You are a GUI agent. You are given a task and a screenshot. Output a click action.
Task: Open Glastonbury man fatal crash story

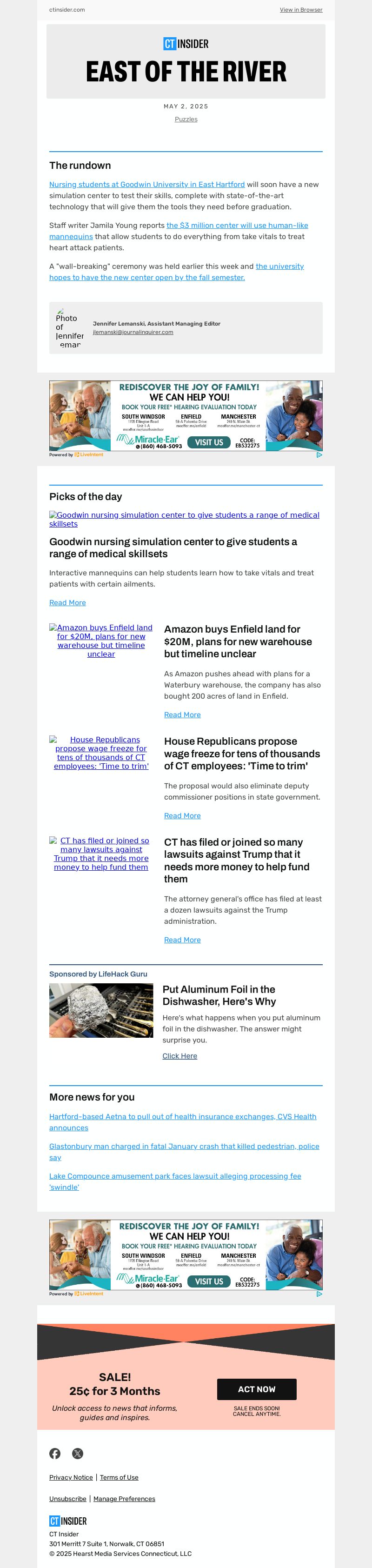coord(184,1147)
